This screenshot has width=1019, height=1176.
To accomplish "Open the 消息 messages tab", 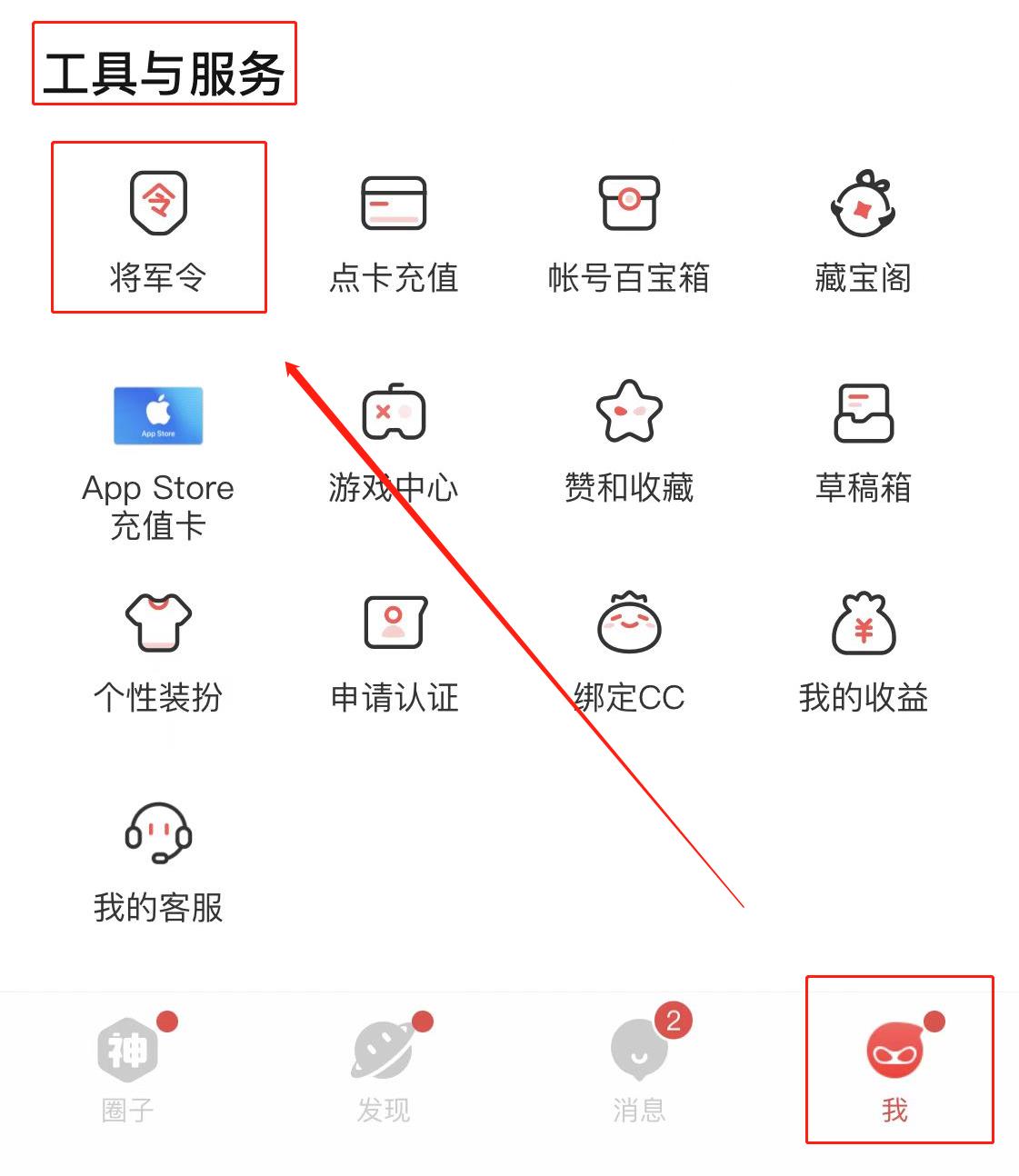I will (639, 1070).
